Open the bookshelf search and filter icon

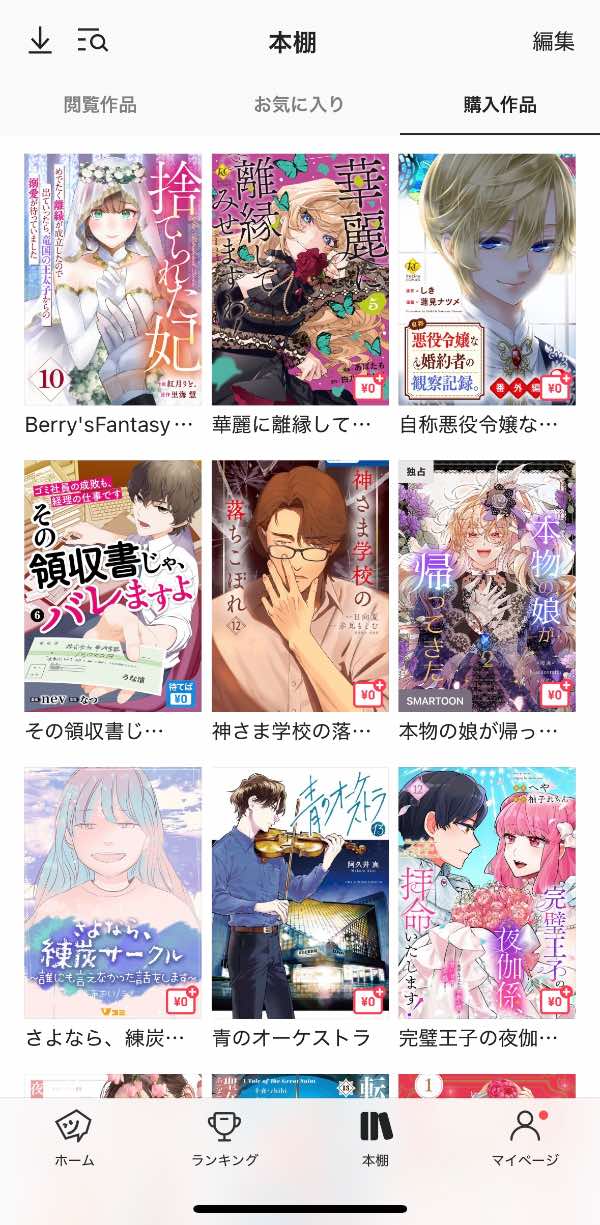click(92, 42)
